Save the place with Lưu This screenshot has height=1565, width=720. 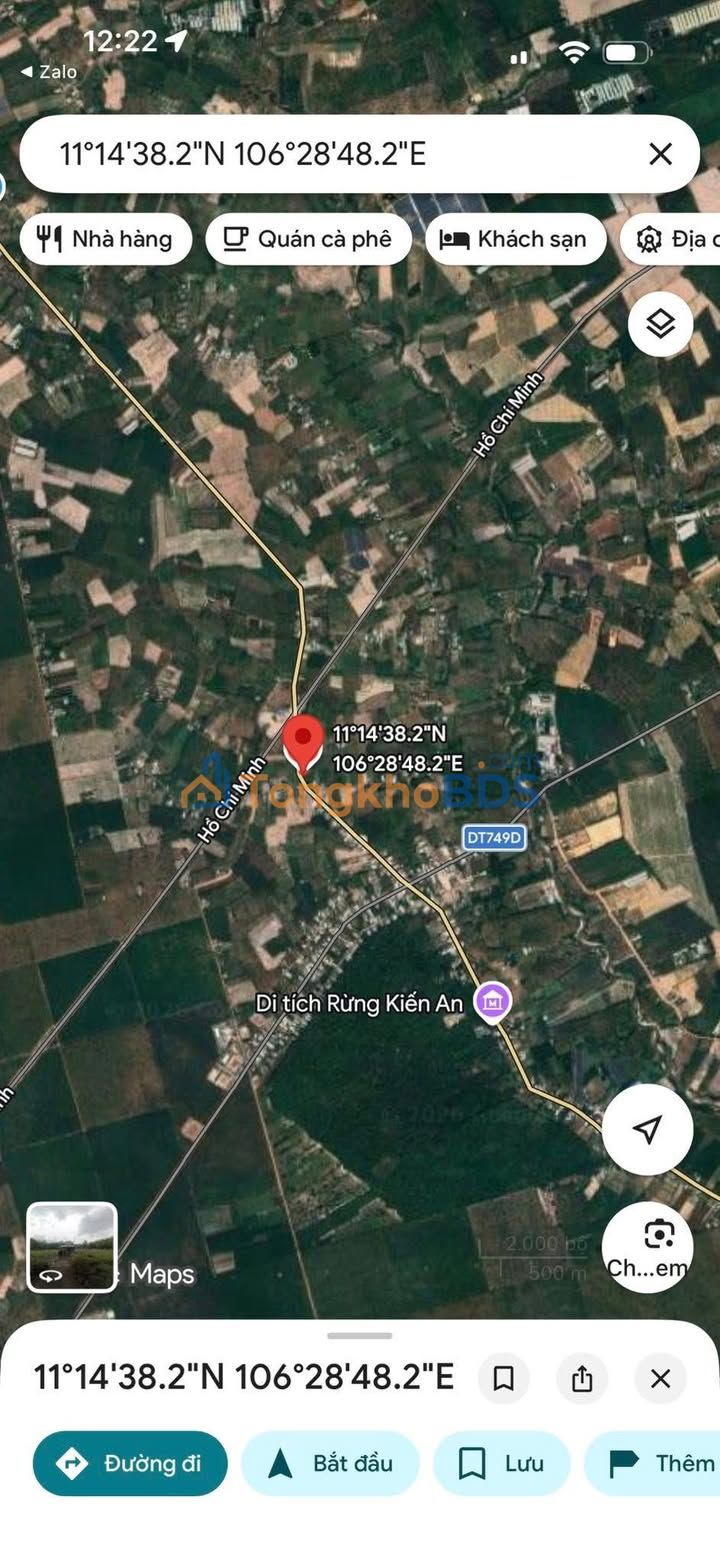[501, 1463]
